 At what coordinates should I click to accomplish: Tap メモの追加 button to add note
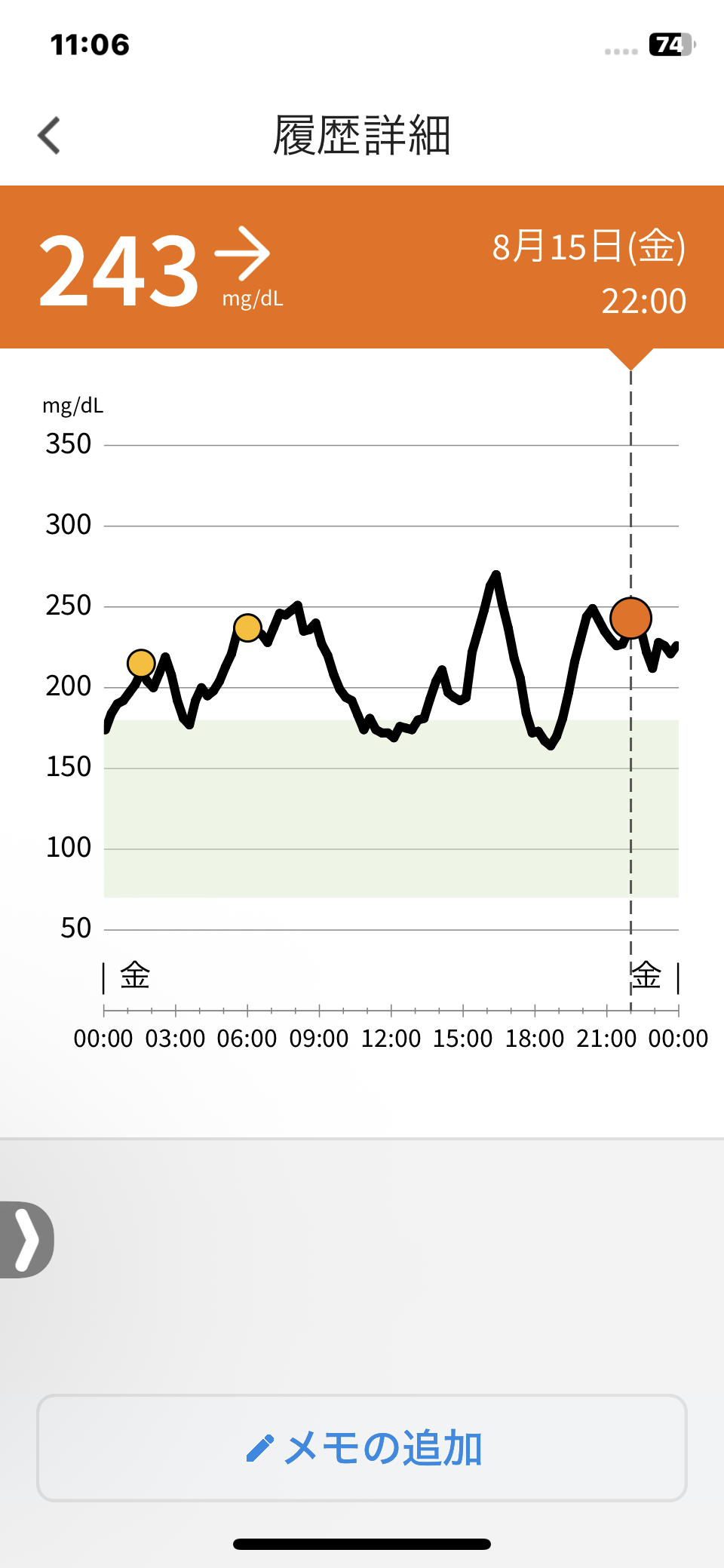tap(362, 1448)
